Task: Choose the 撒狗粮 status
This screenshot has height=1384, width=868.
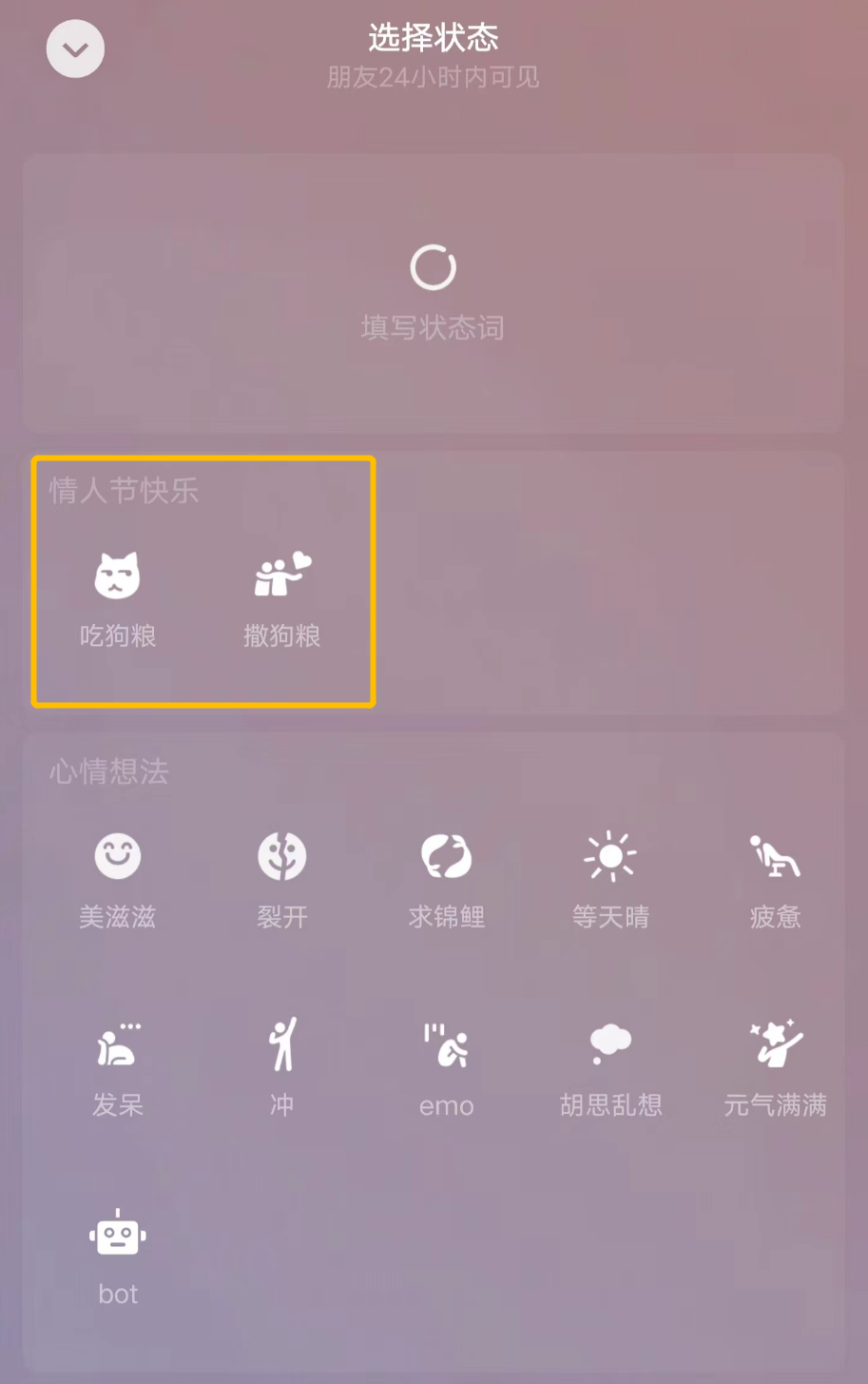Action: tap(282, 599)
